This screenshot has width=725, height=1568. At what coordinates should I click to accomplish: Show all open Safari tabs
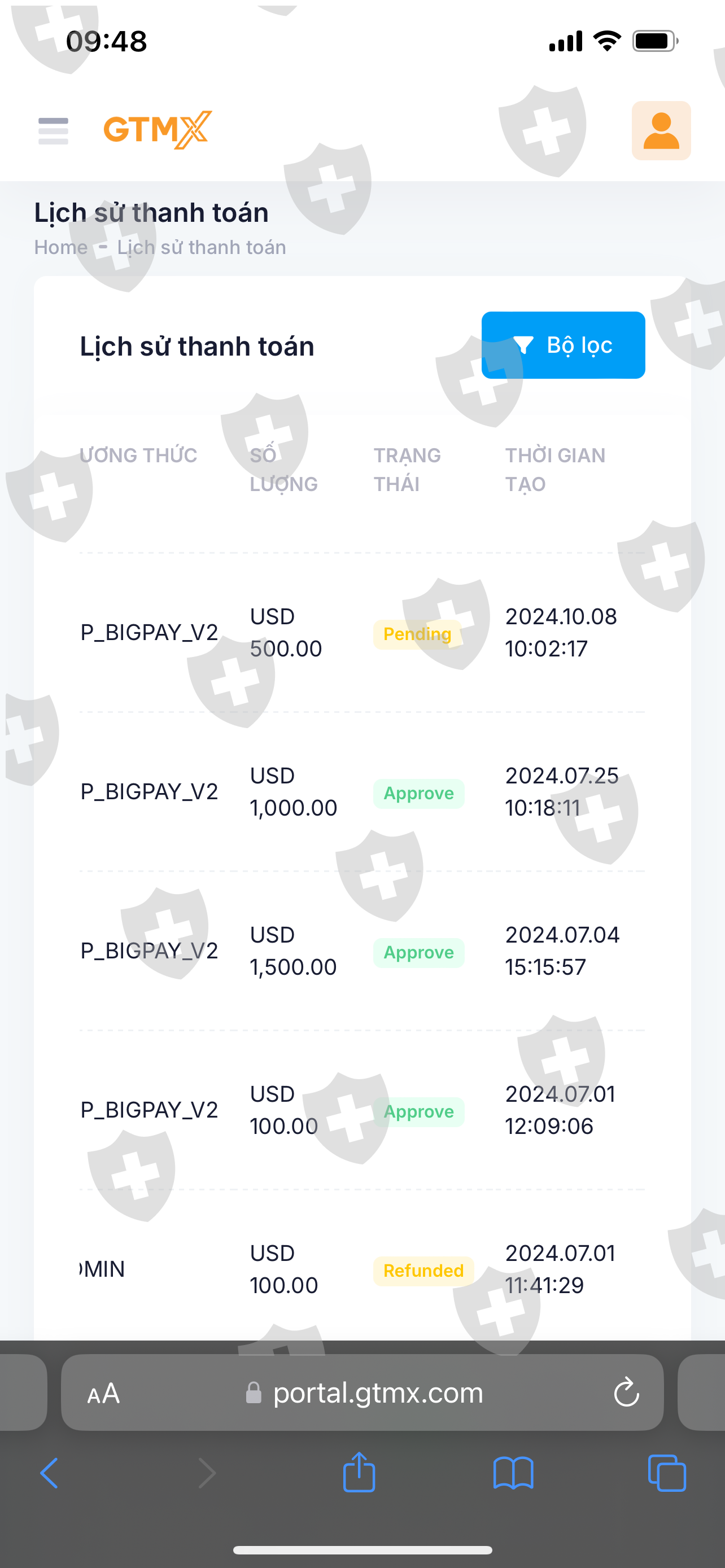pos(667,1474)
